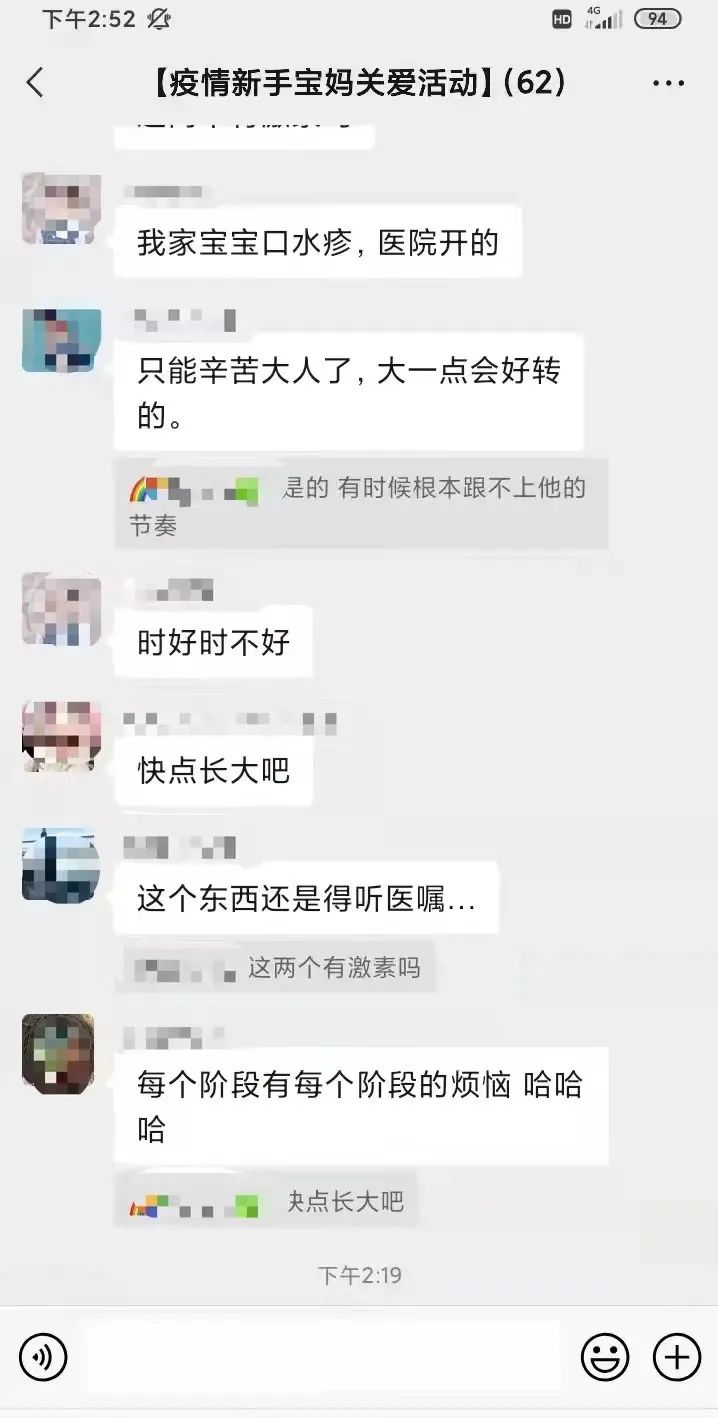
Task: Tap avatar beside 这个东西还是得听医嘱
Action: click(61, 864)
